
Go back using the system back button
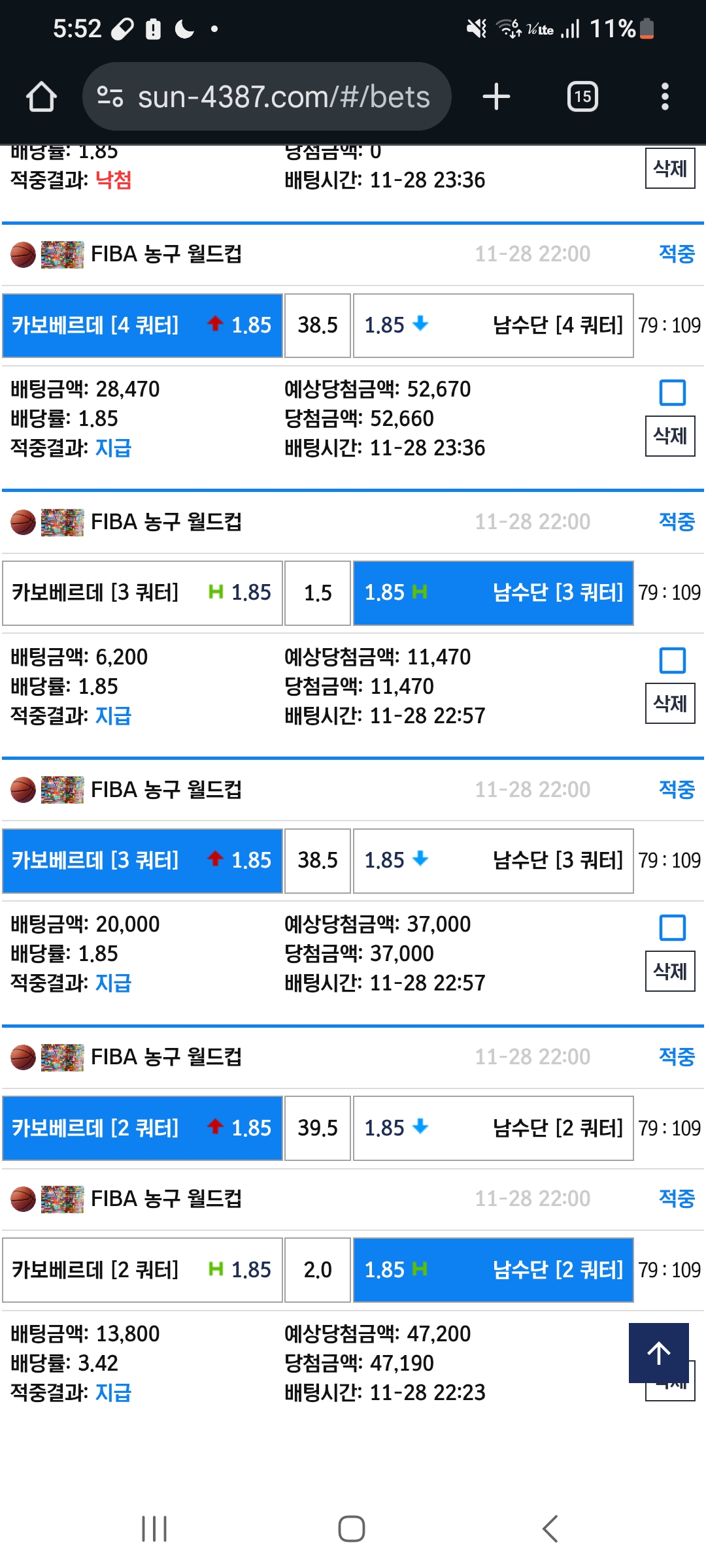(550, 1529)
